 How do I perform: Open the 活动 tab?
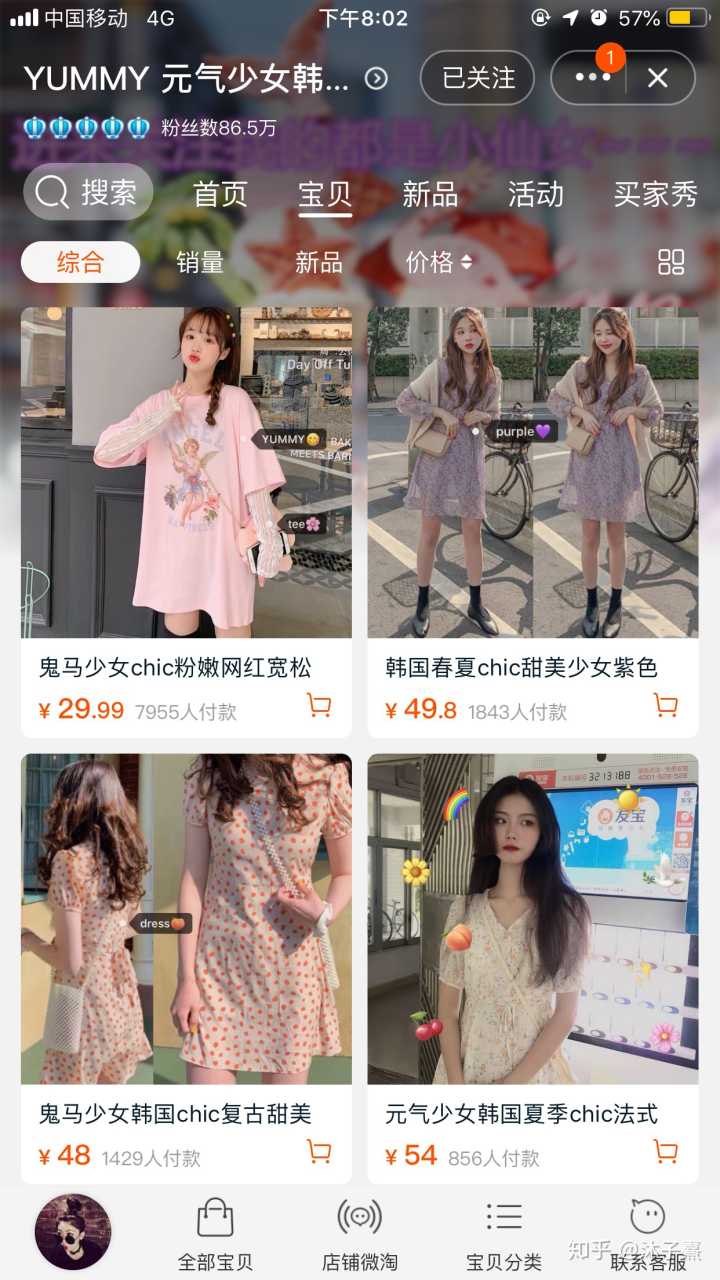535,194
